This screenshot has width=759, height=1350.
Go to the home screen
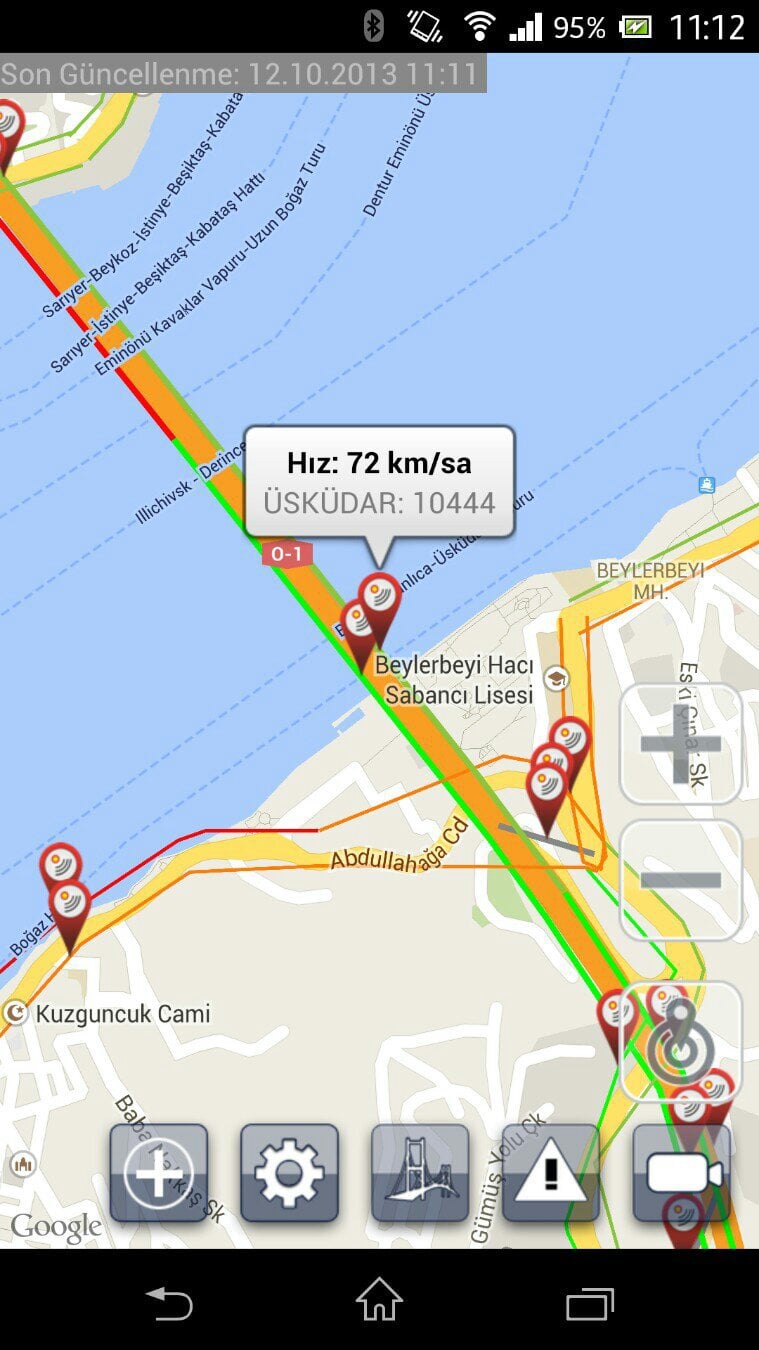380,1302
